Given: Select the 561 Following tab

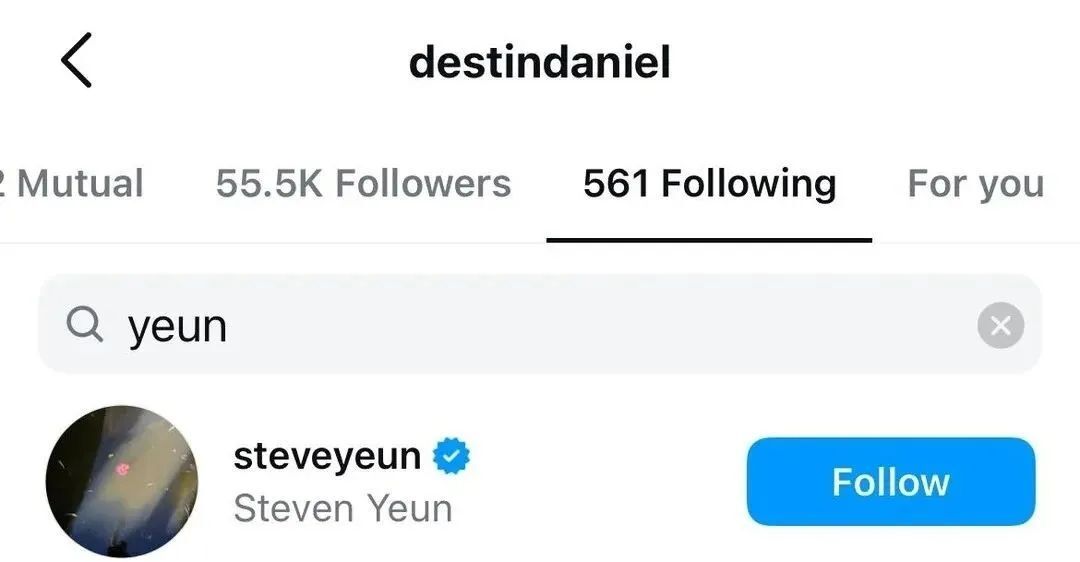Looking at the screenshot, I should pos(709,184).
